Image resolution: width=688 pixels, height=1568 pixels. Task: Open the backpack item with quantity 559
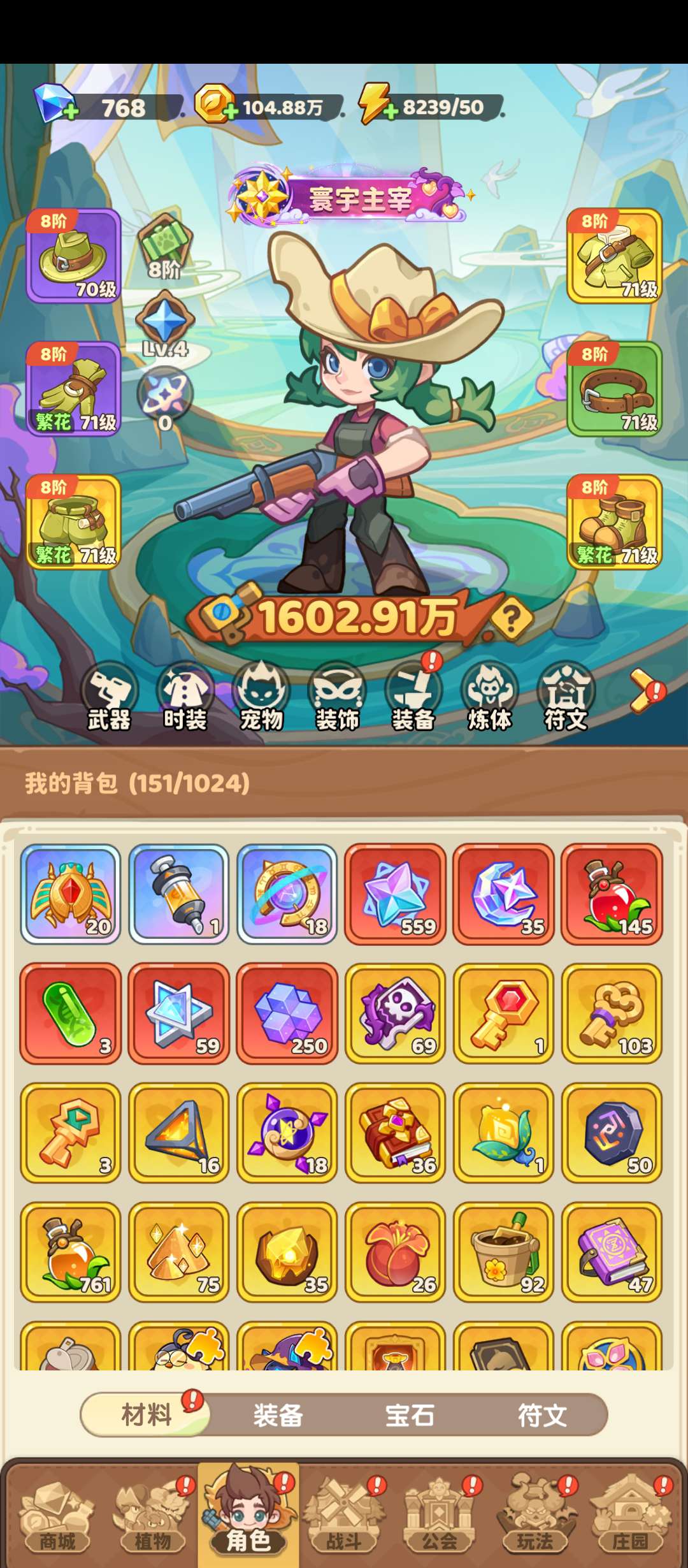point(395,894)
